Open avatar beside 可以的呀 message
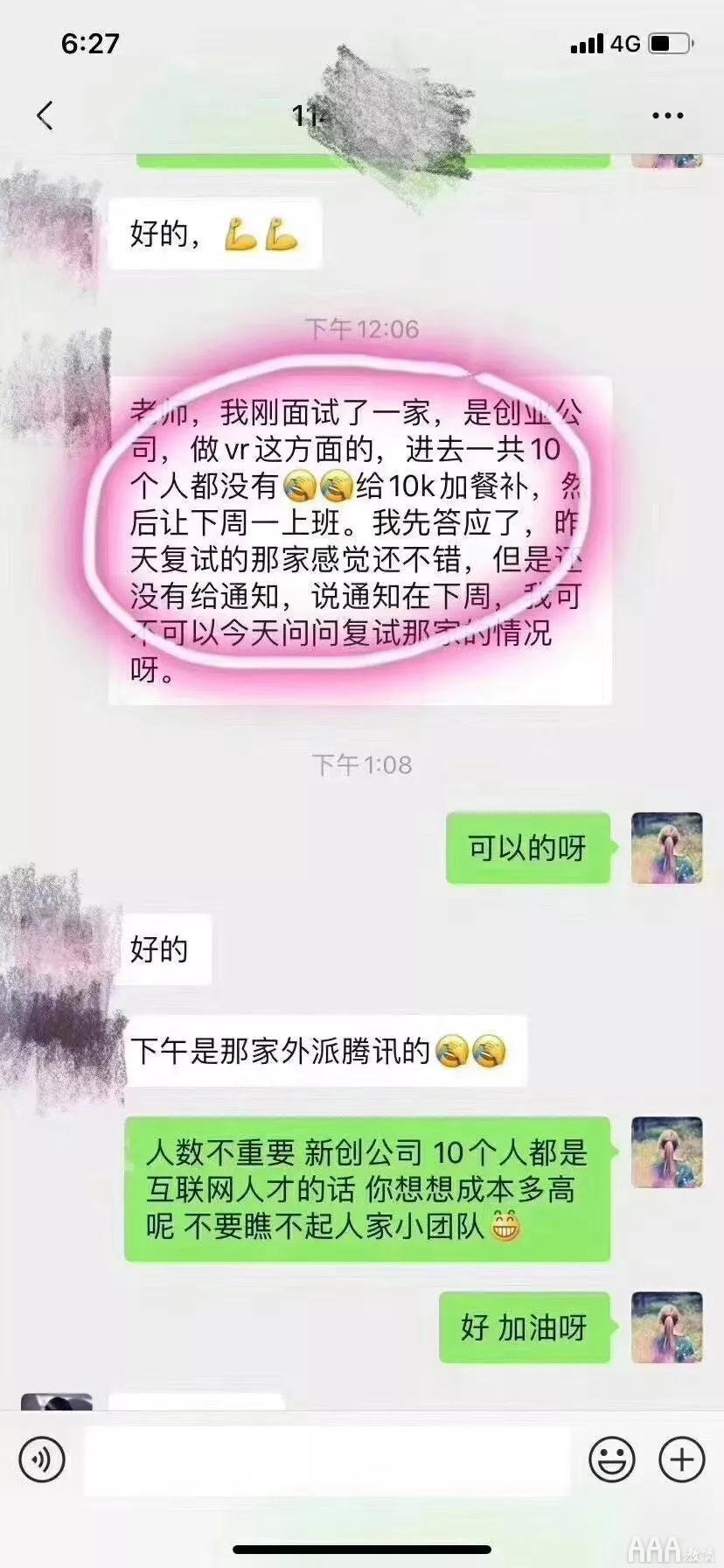The height and width of the screenshot is (1568, 724). click(667, 847)
